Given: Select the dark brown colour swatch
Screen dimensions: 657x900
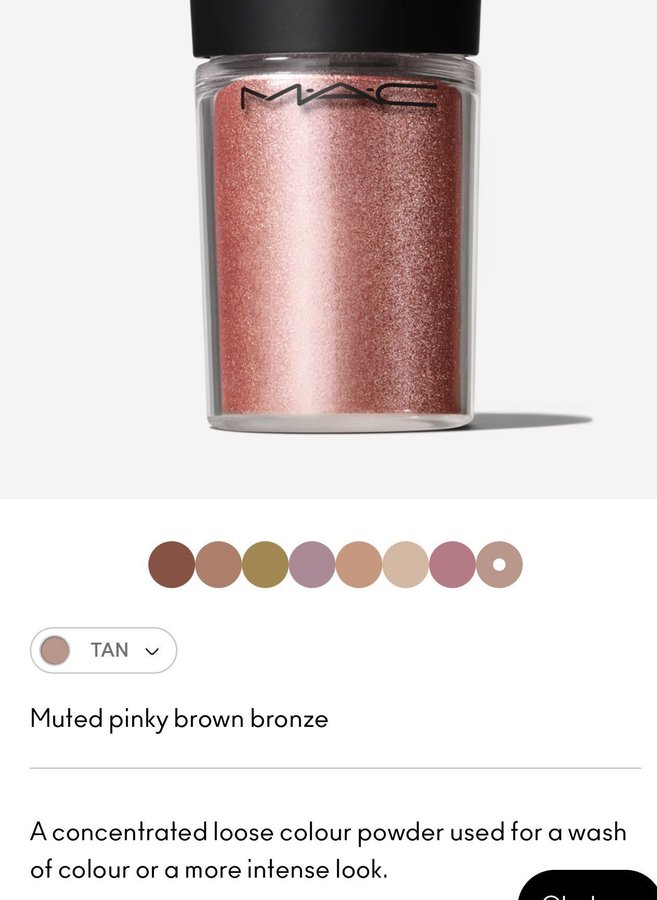Looking at the screenshot, I should click(171, 564).
